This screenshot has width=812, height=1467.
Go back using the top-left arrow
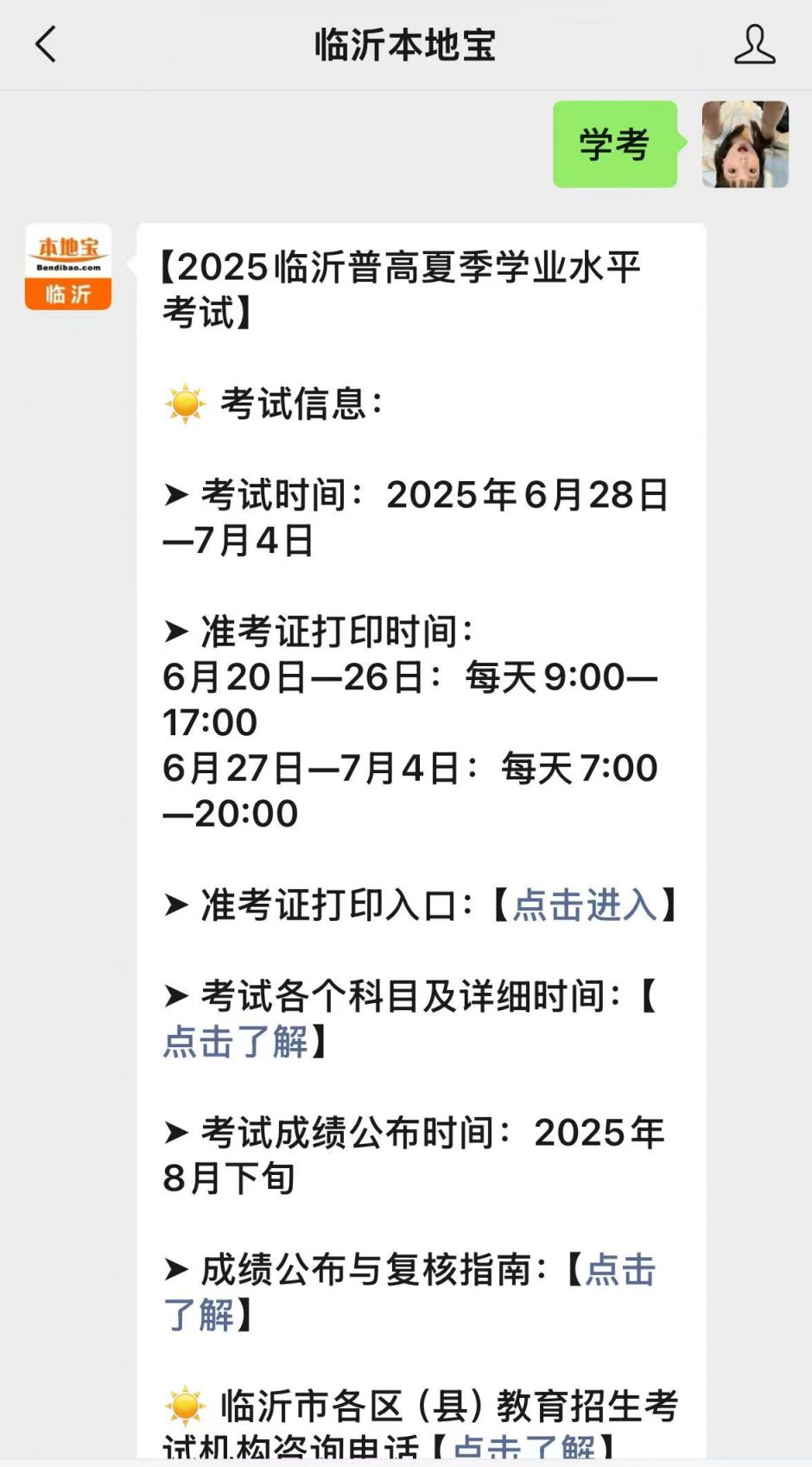tap(46, 44)
